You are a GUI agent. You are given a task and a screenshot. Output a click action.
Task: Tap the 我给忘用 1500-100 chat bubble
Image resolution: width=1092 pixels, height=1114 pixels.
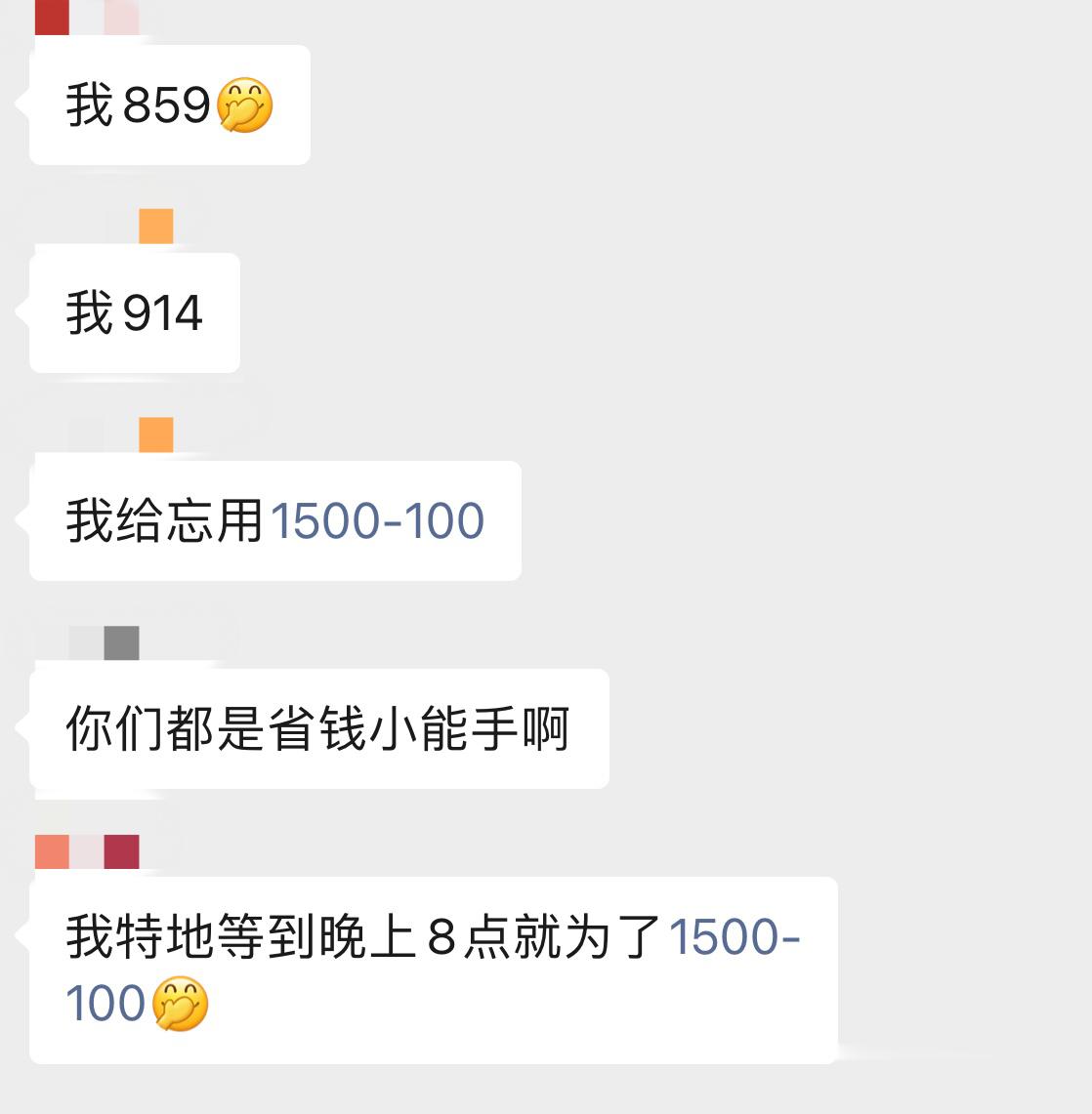[274, 518]
